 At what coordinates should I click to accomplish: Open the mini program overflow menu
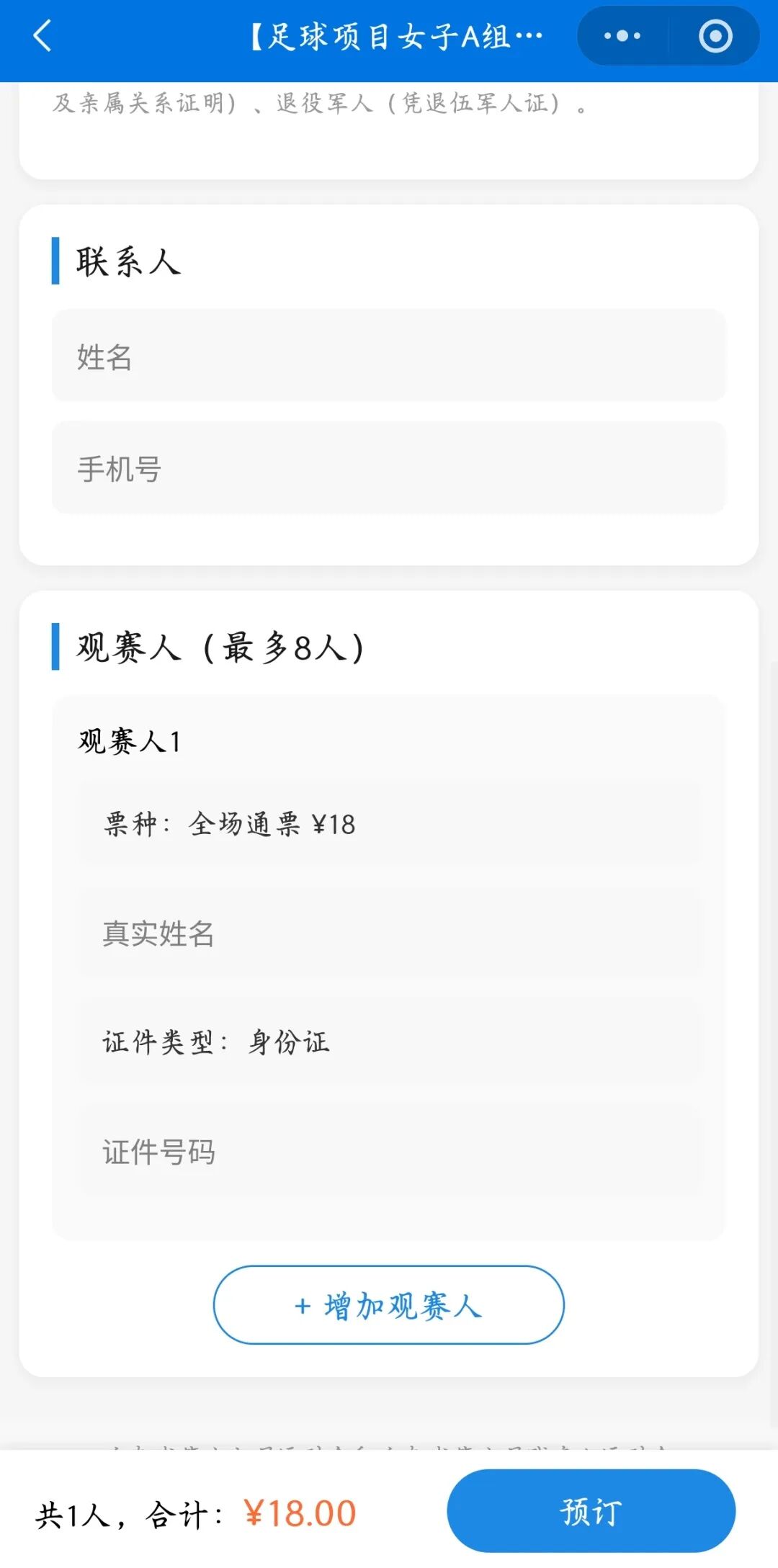coord(622,35)
